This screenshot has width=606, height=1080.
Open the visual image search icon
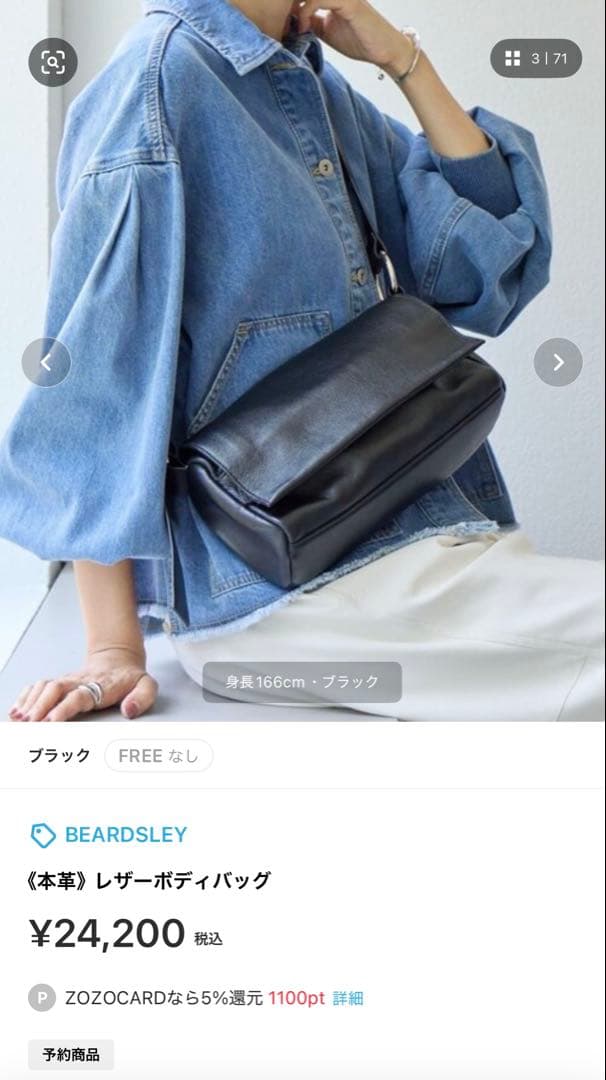[53, 62]
